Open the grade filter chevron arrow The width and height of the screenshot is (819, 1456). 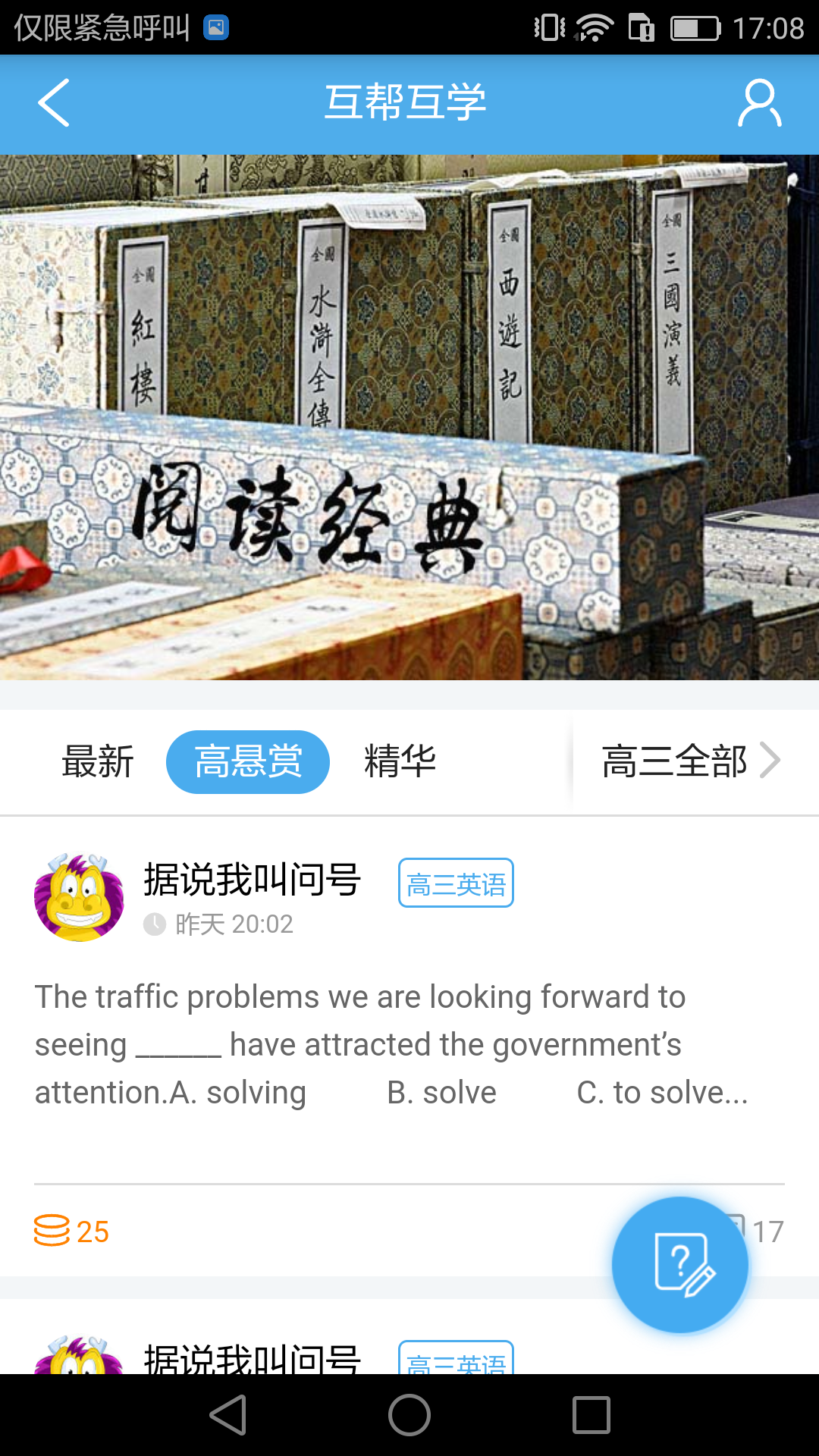773,759
